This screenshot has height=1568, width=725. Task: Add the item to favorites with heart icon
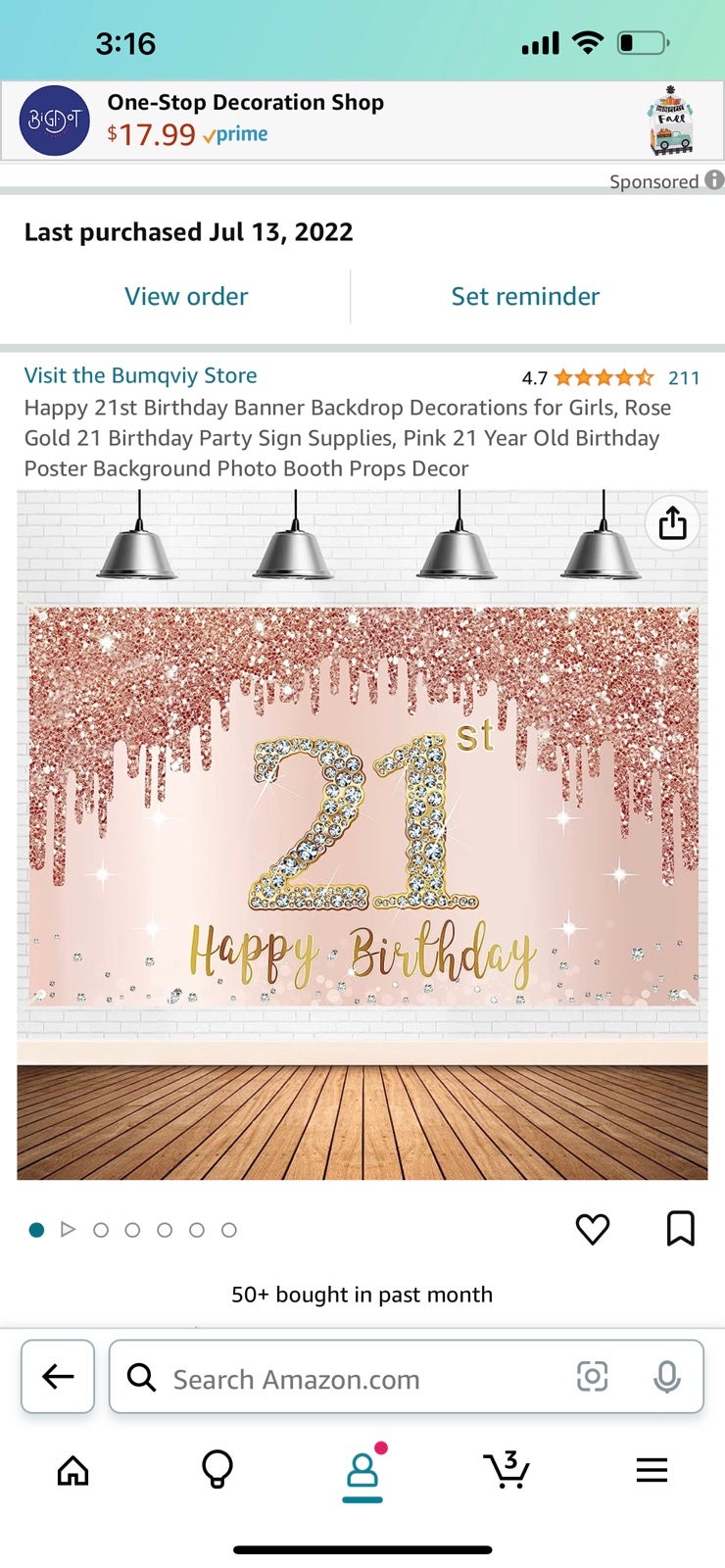point(593,1229)
